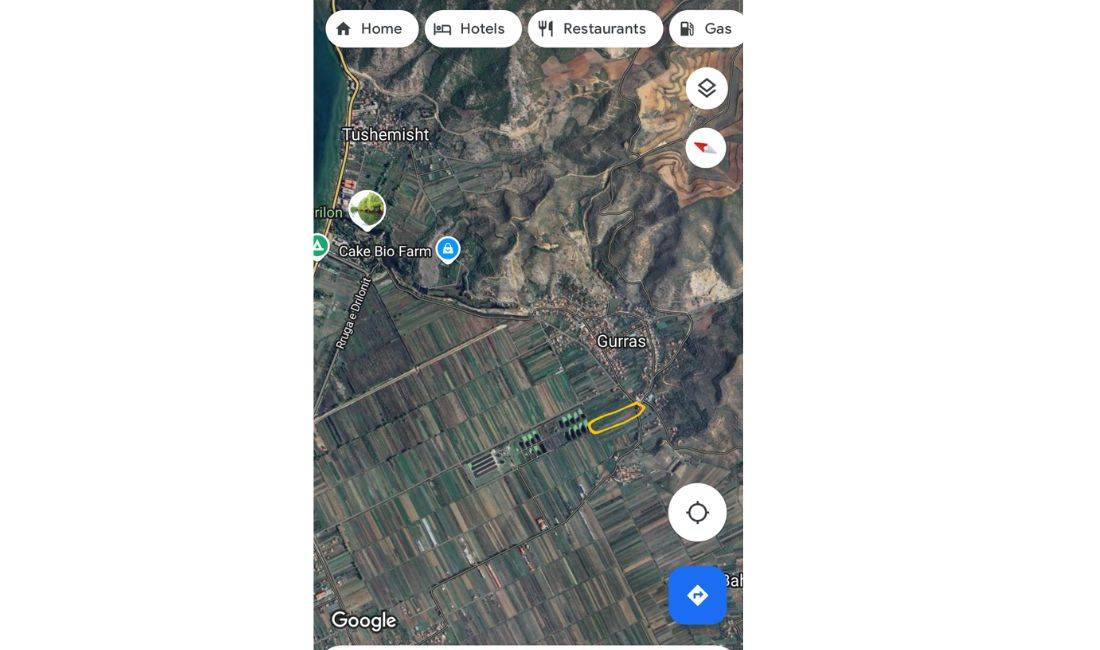Show nearby Restaurants
Image resolution: width=1100 pixels, height=650 pixels.
(x=594, y=29)
